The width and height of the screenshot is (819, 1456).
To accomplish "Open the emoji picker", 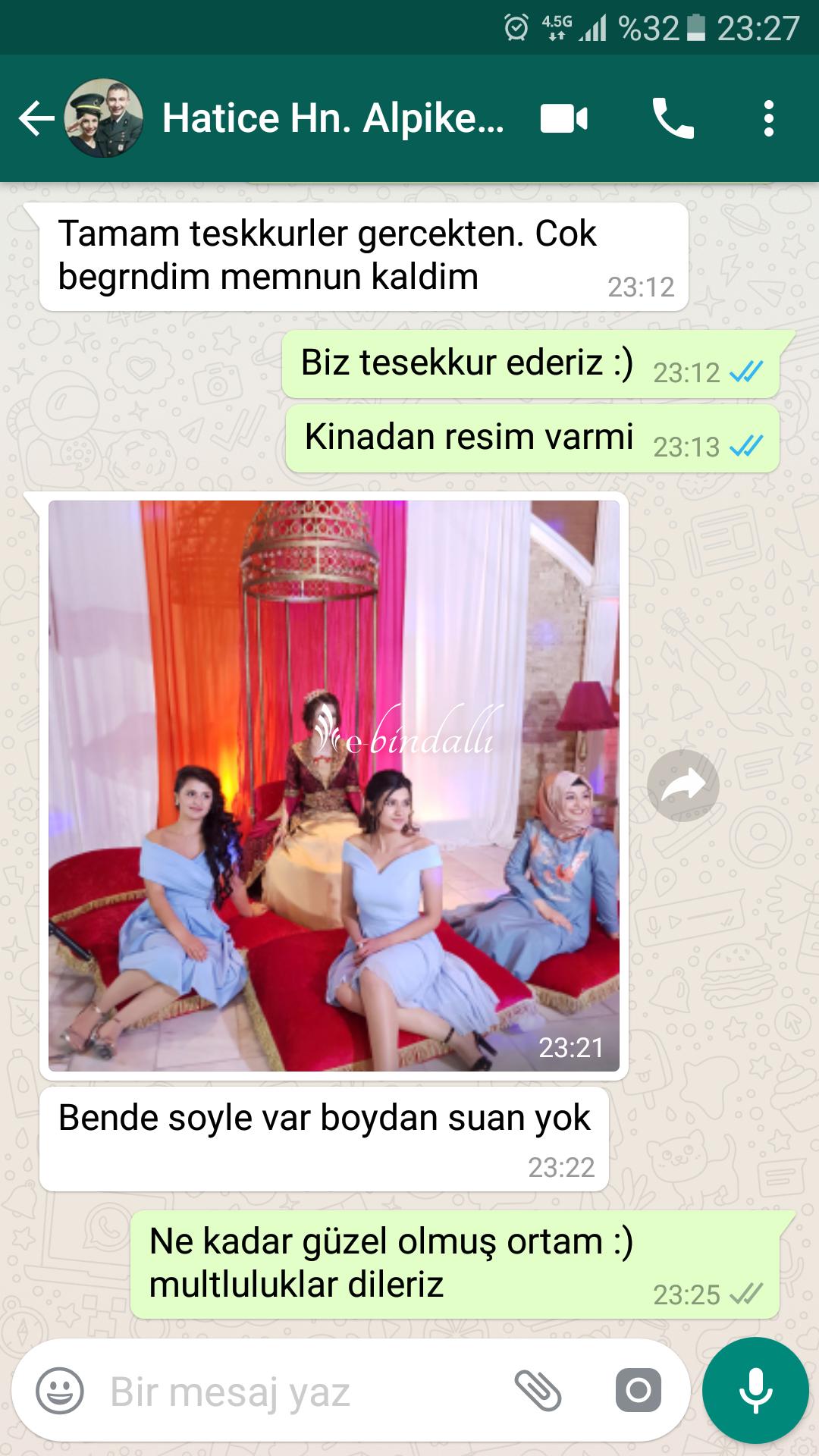I will click(x=60, y=1391).
